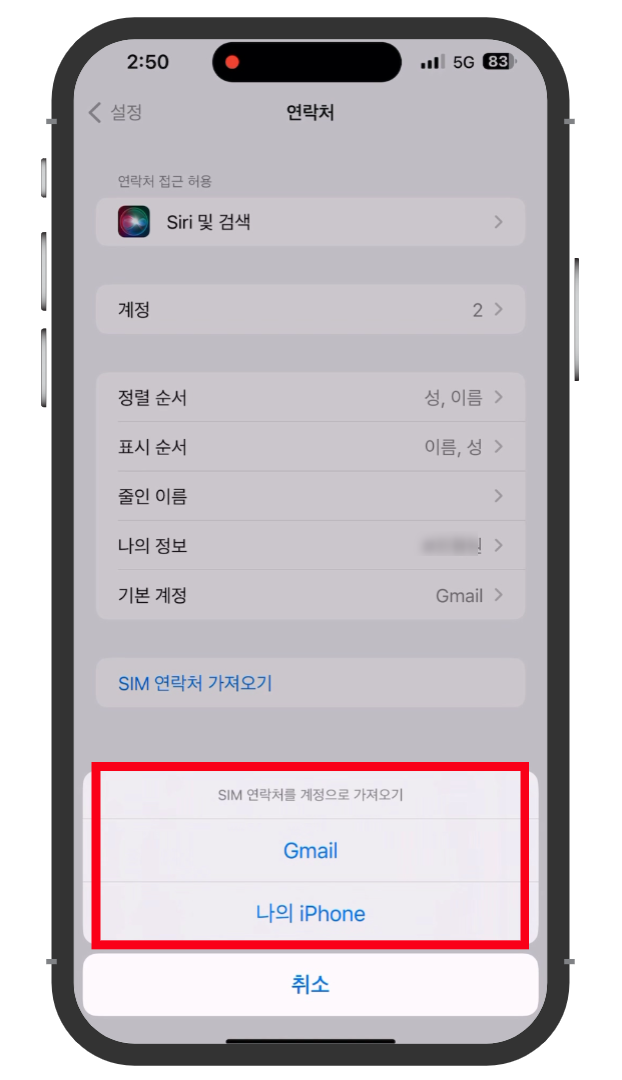Image resolution: width=622 pixels, height=1080 pixels.
Task: Open 기본 계정 setting
Action: click(310, 595)
